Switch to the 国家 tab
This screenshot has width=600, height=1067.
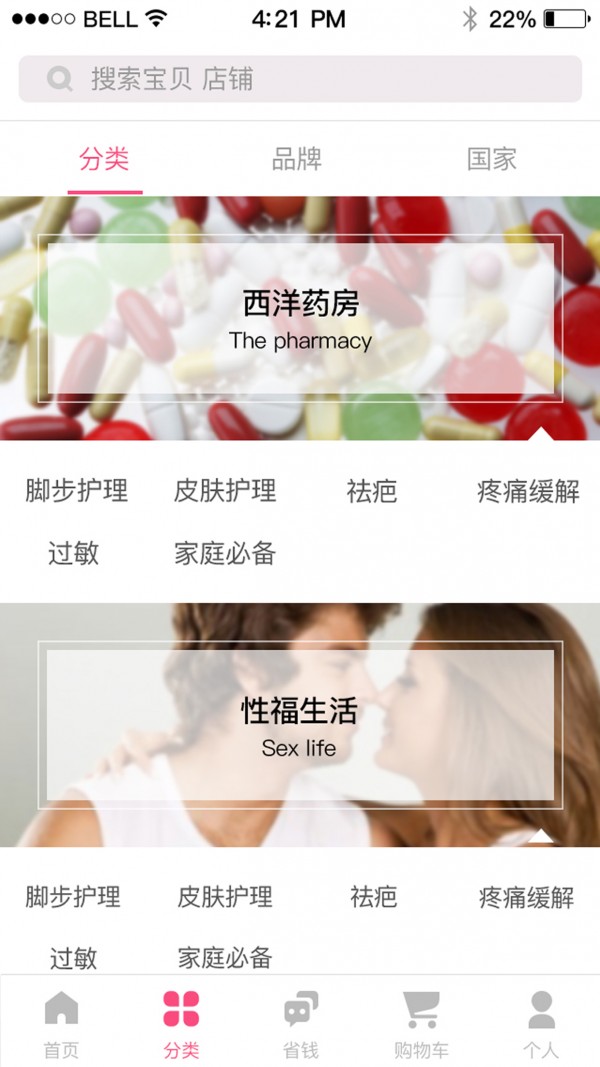[491, 159]
